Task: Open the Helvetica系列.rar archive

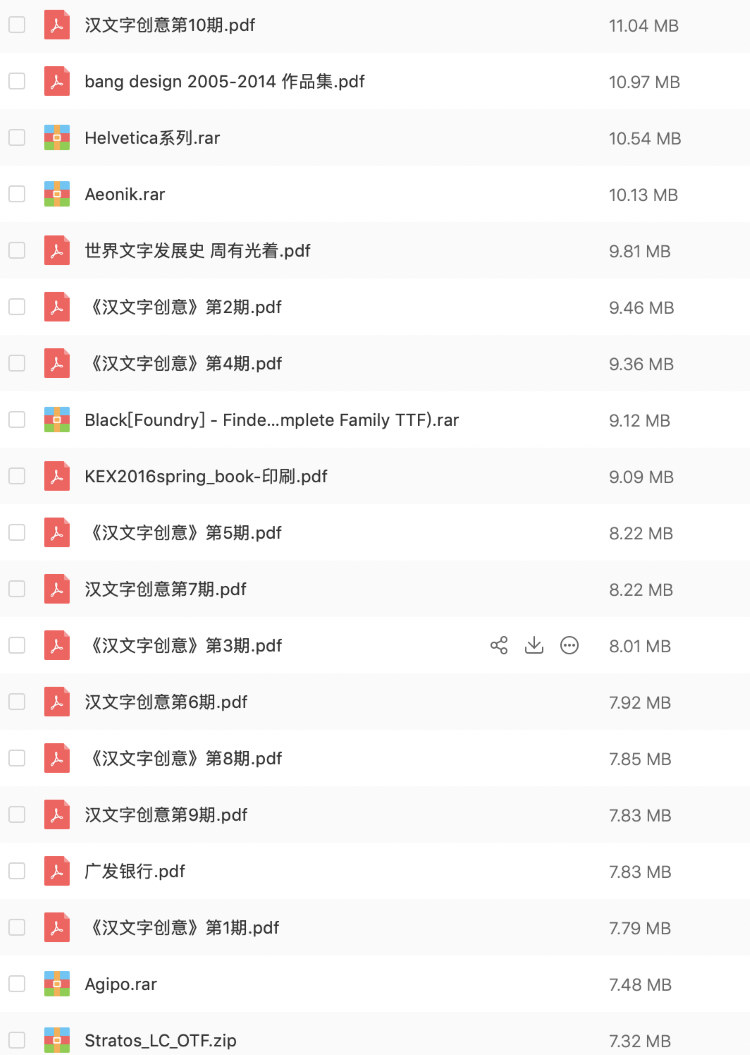Action: tap(152, 138)
